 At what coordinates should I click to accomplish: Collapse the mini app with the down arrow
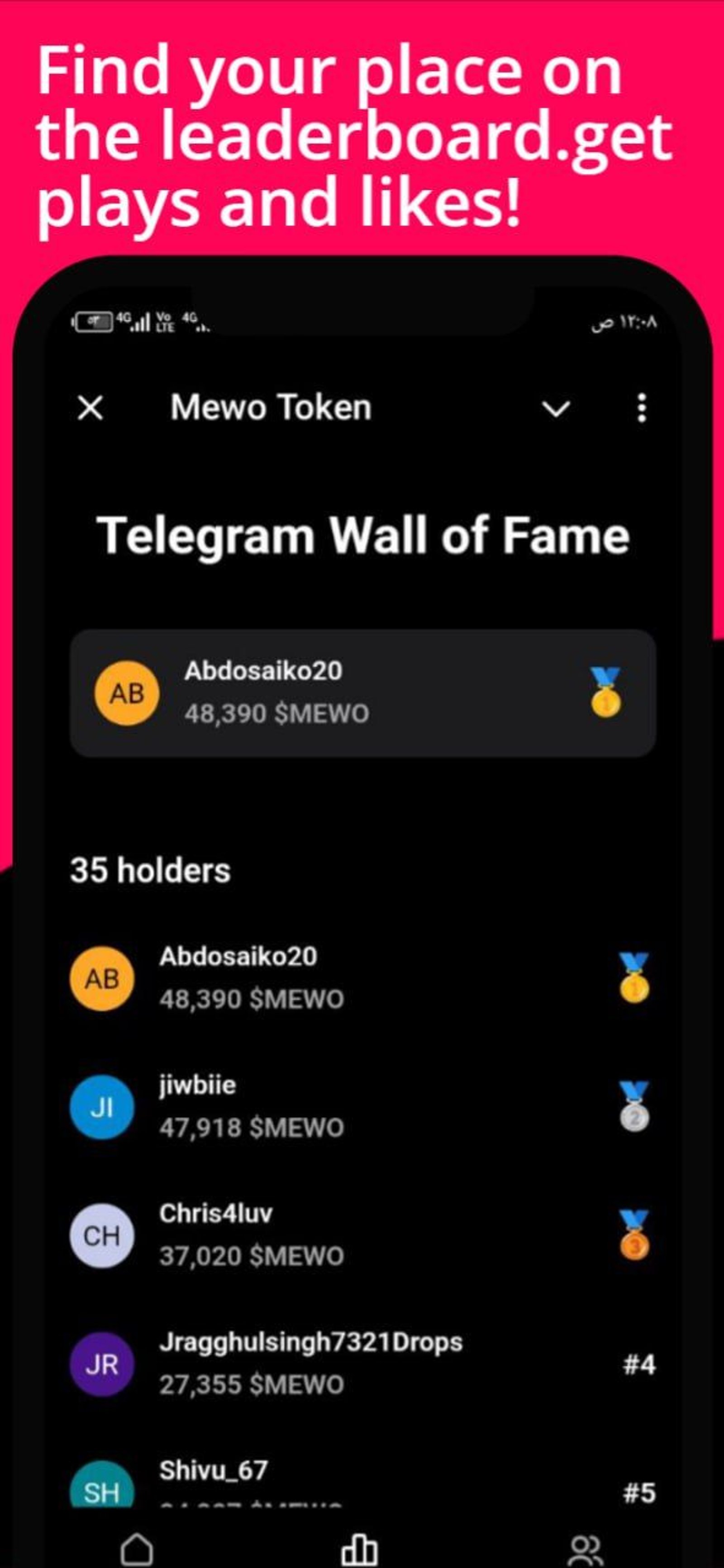(x=556, y=409)
